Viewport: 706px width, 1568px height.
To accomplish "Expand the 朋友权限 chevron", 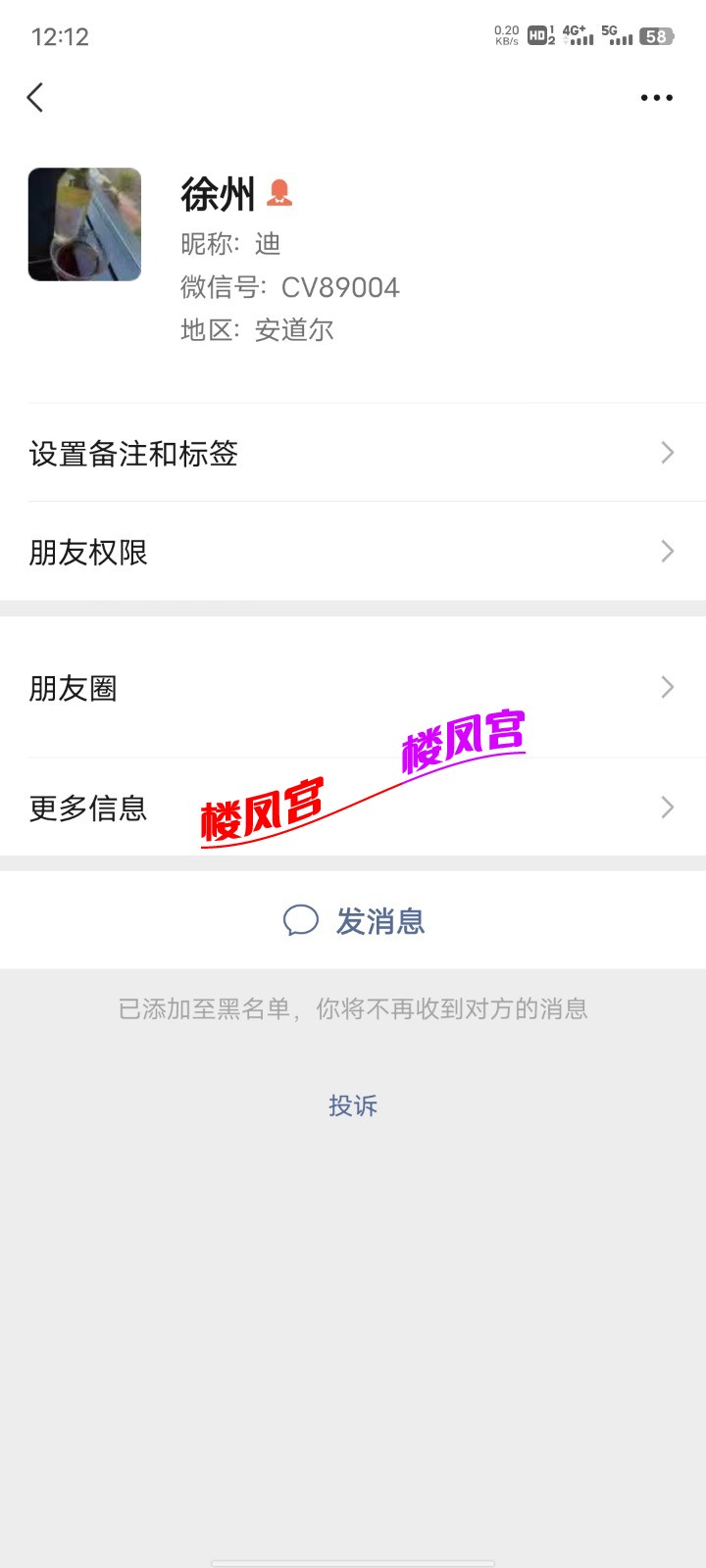I will click(x=668, y=552).
